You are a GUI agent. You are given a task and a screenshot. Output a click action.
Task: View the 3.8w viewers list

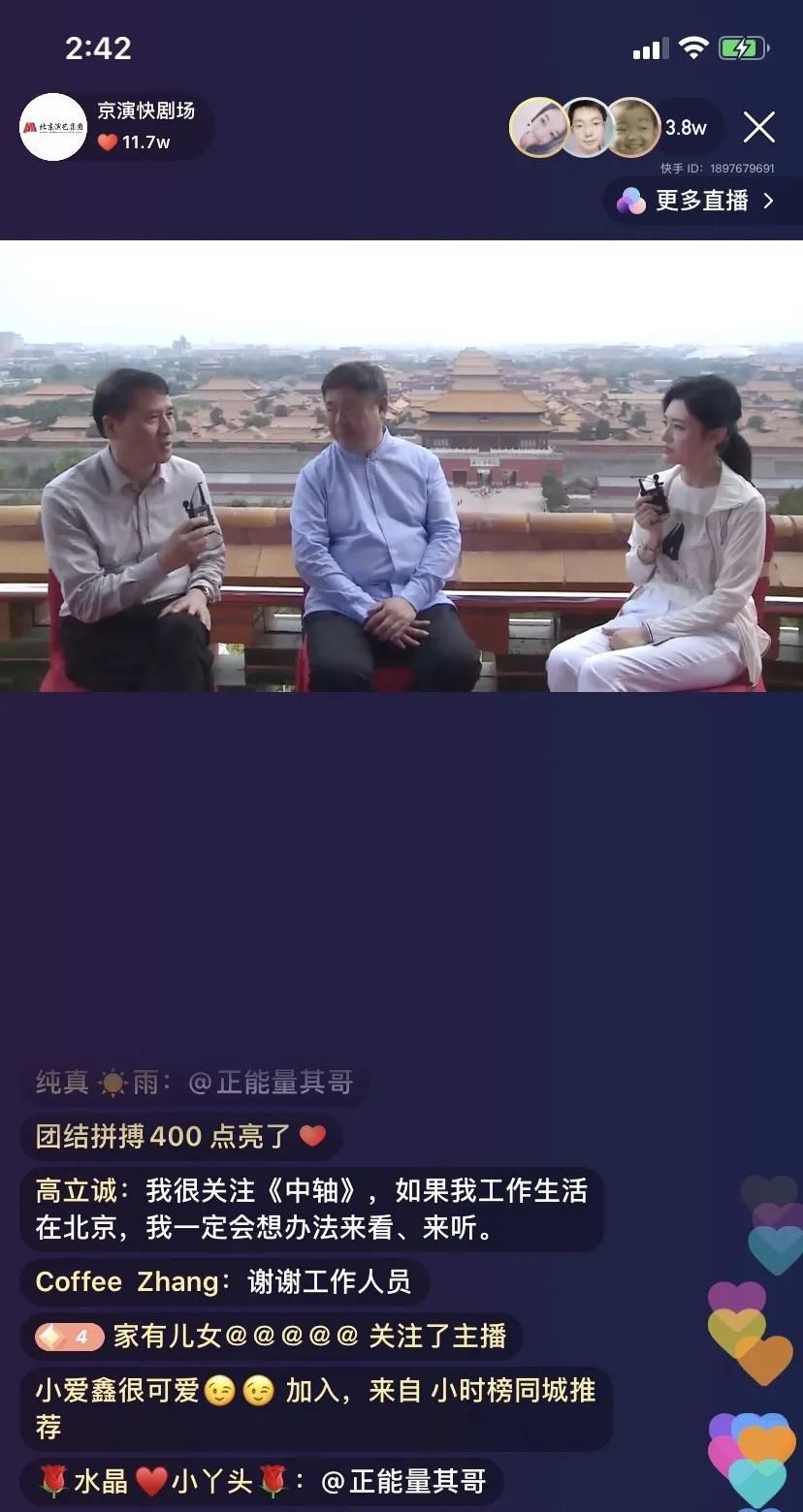point(686,128)
